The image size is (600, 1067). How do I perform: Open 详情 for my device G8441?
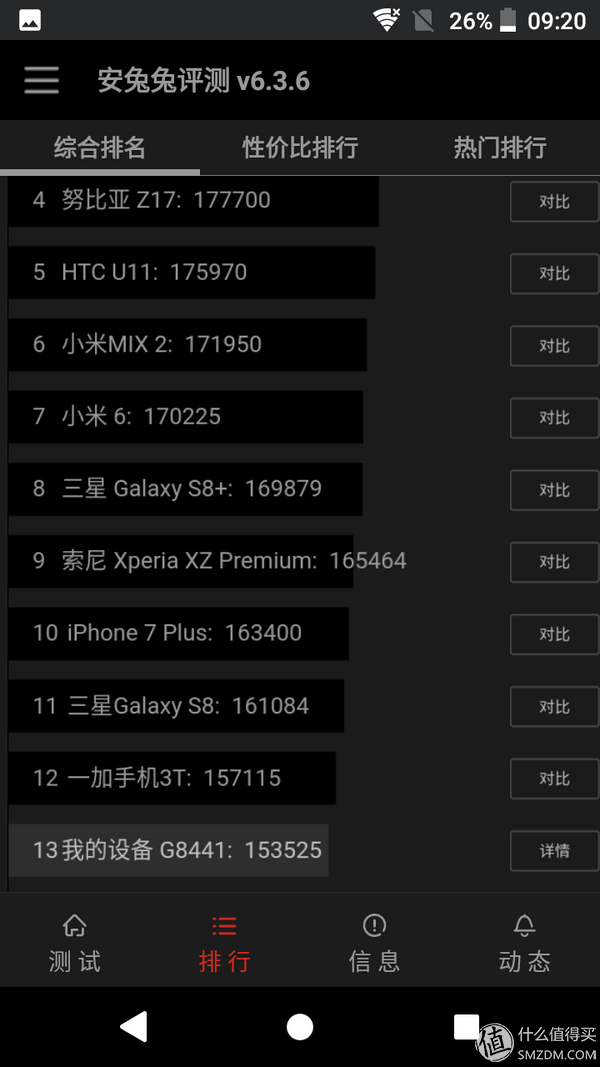pyautogui.click(x=554, y=851)
